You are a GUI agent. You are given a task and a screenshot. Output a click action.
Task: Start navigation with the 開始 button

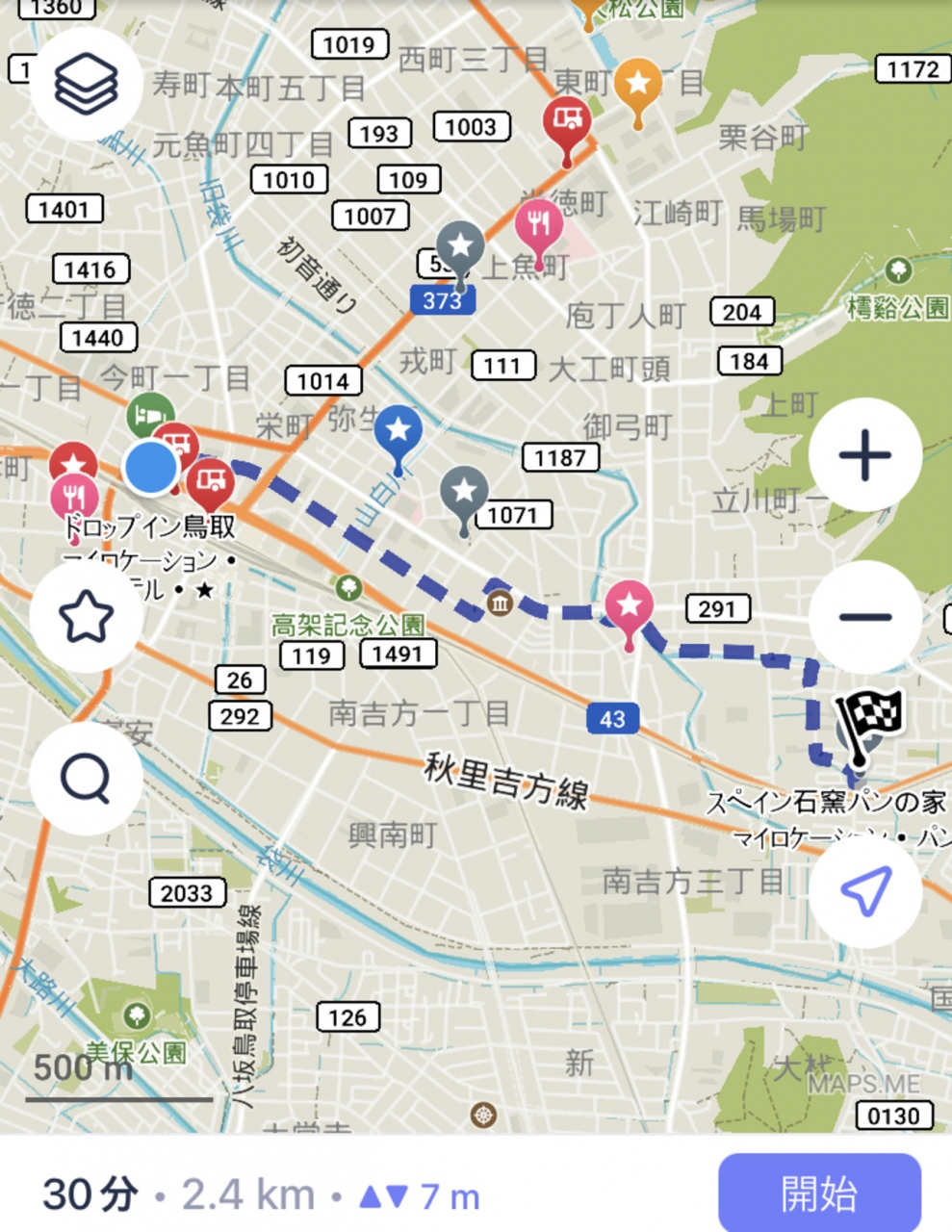tap(819, 1193)
